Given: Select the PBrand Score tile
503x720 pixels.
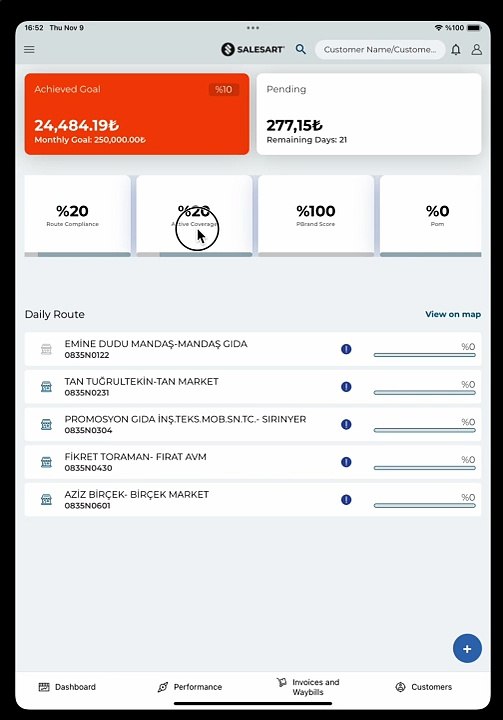Looking at the screenshot, I should pos(316,216).
